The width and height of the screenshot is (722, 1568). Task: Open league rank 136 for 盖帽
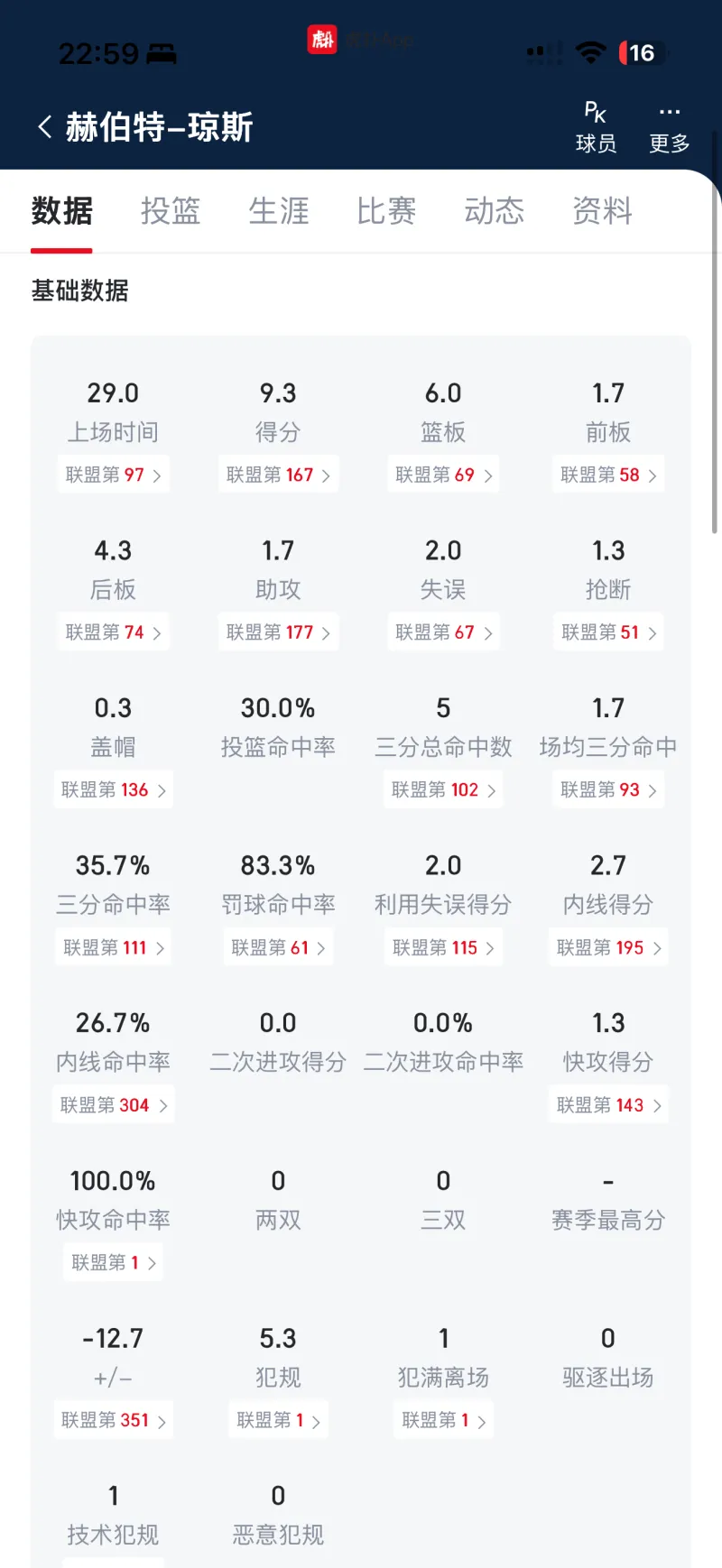click(113, 790)
